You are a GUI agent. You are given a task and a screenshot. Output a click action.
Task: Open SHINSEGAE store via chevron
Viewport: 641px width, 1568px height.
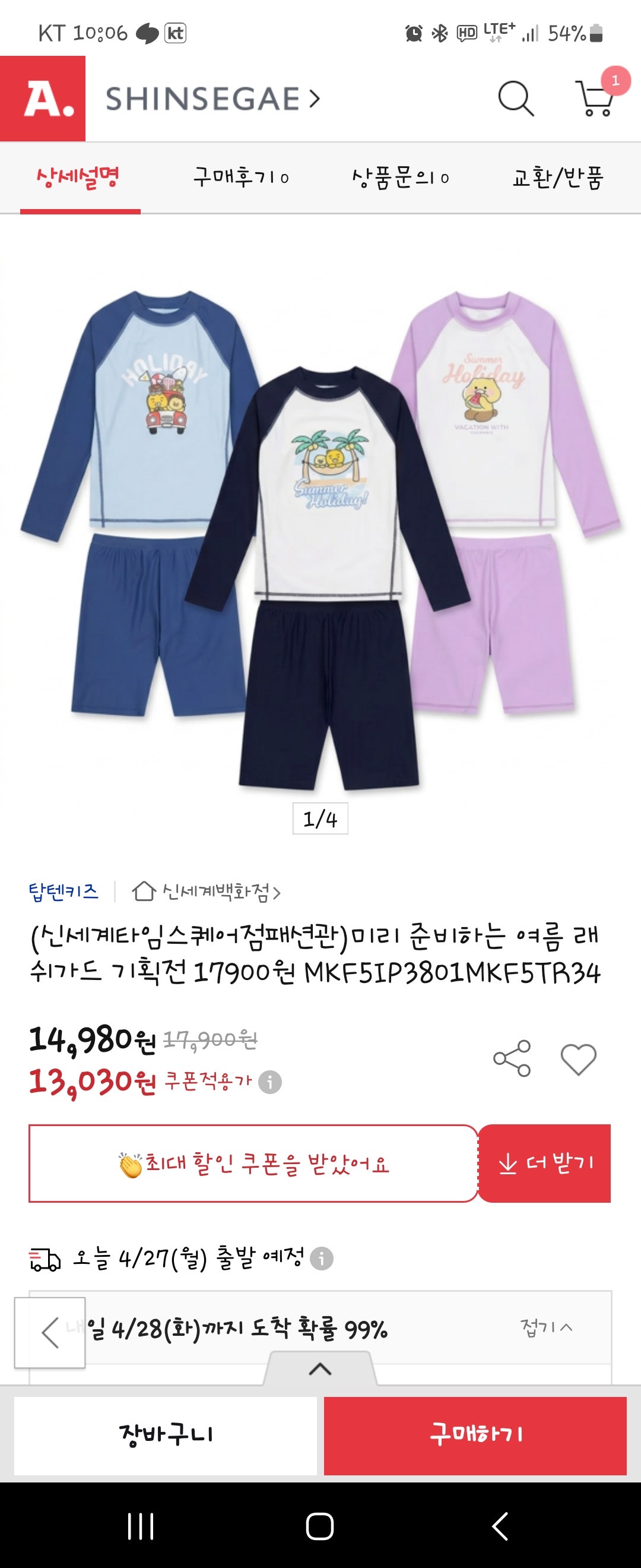click(x=316, y=100)
